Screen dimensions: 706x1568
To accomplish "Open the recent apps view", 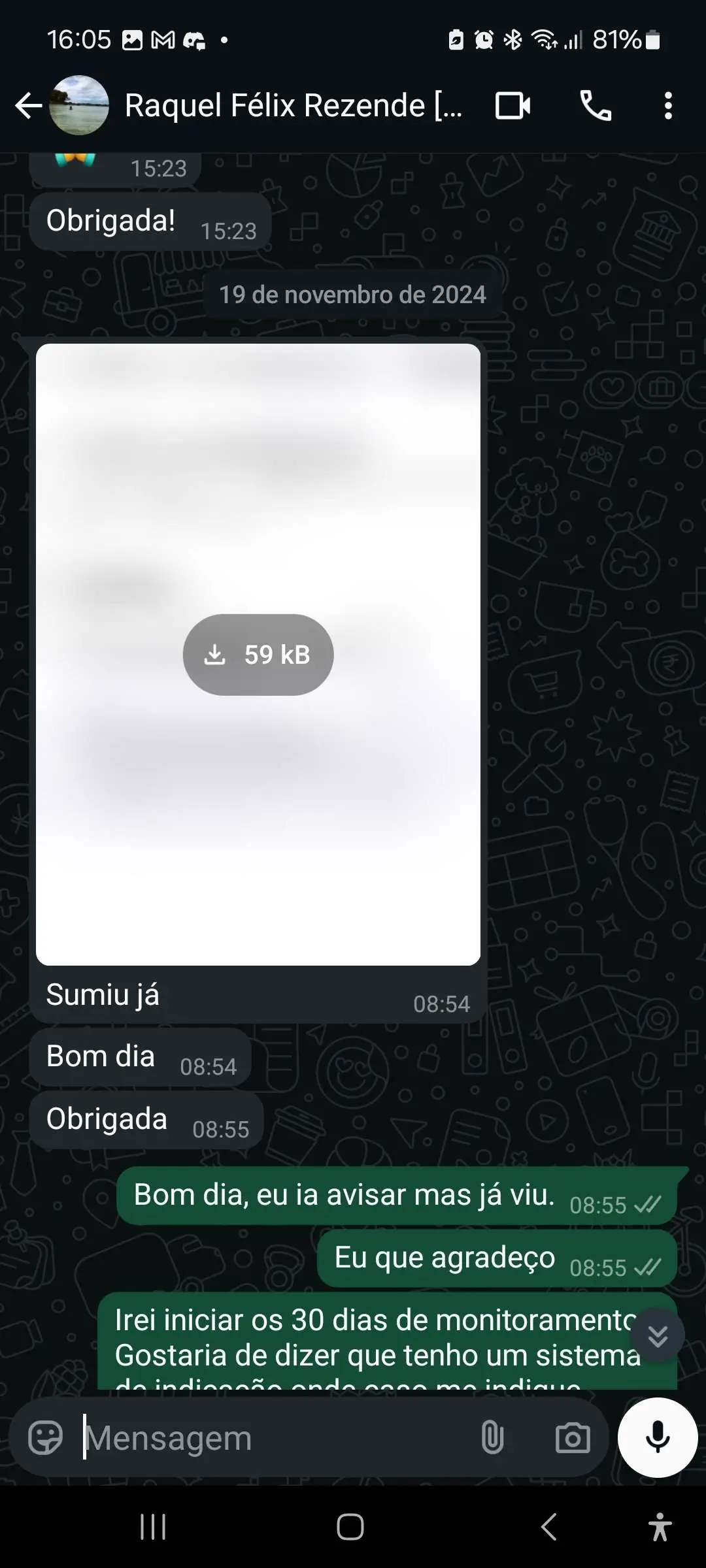I will click(153, 1527).
